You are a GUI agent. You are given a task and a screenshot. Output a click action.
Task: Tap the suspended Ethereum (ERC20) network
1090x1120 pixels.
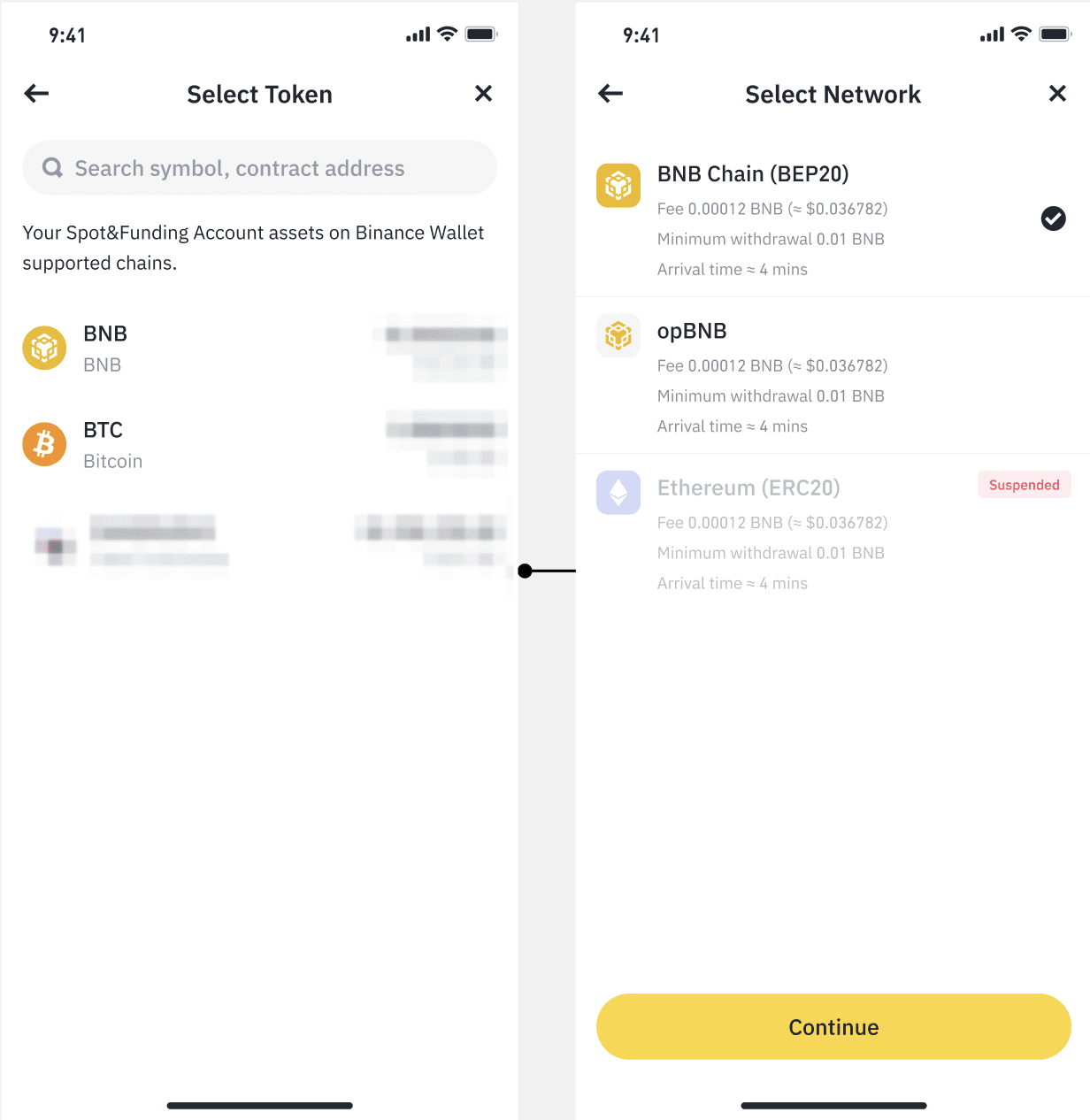(x=833, y=533)
